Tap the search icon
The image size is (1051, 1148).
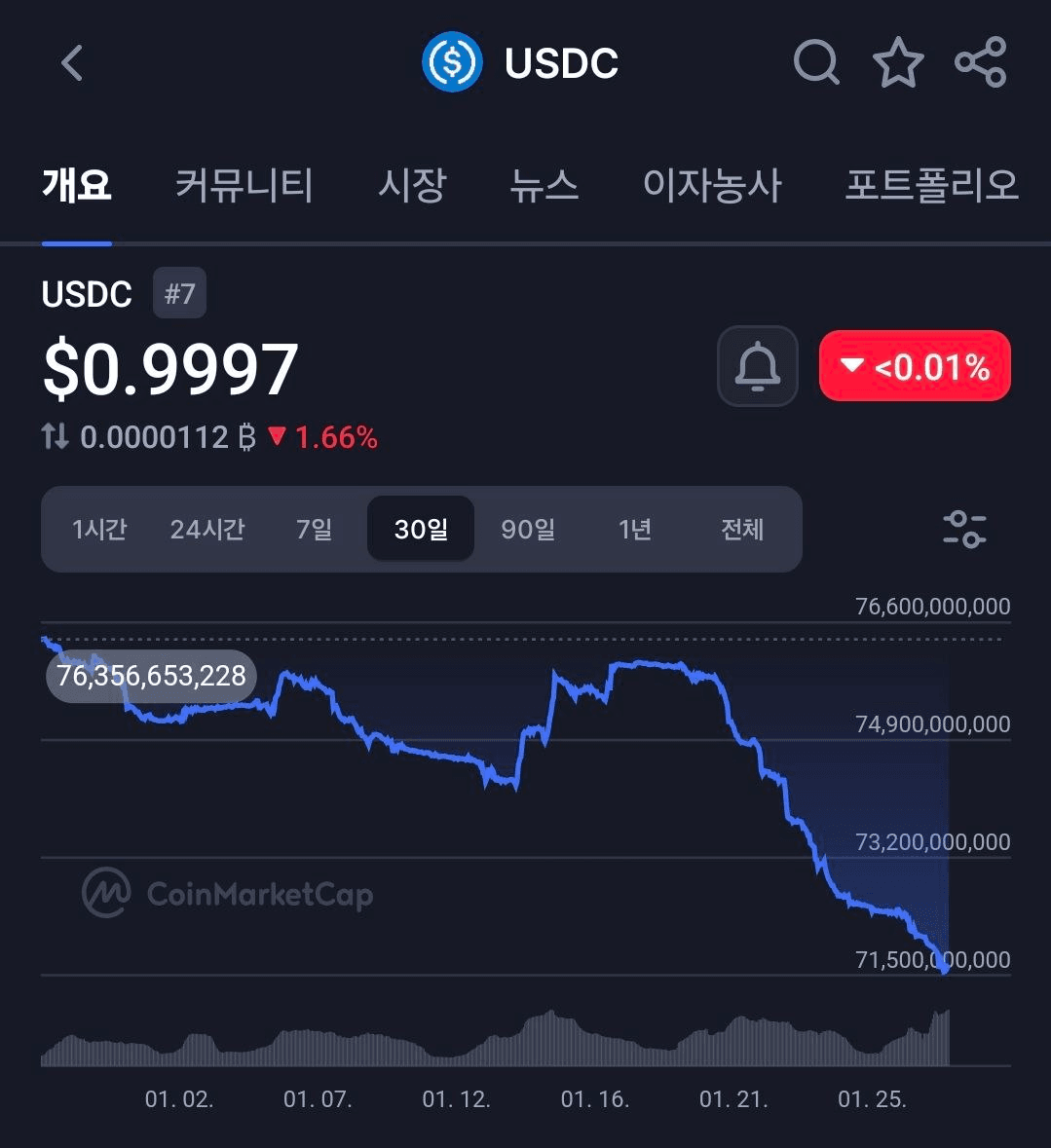pyautogui.click(x=816, y=62)
